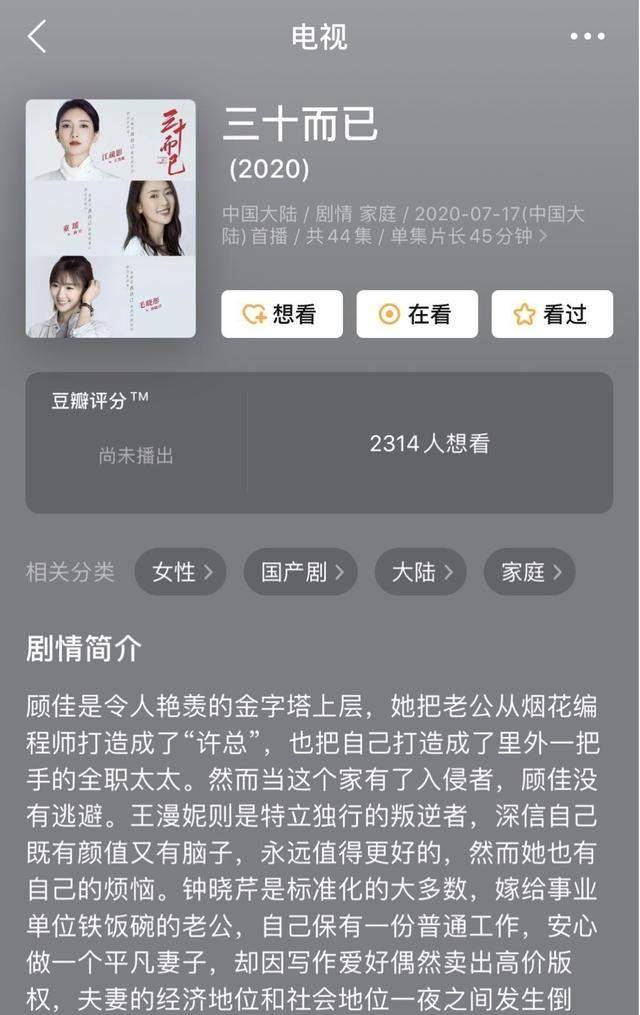The width and height of the screenshot is (640, 1015).
Task: Open the 三十而已 poster image
Action: coord(110,217)
